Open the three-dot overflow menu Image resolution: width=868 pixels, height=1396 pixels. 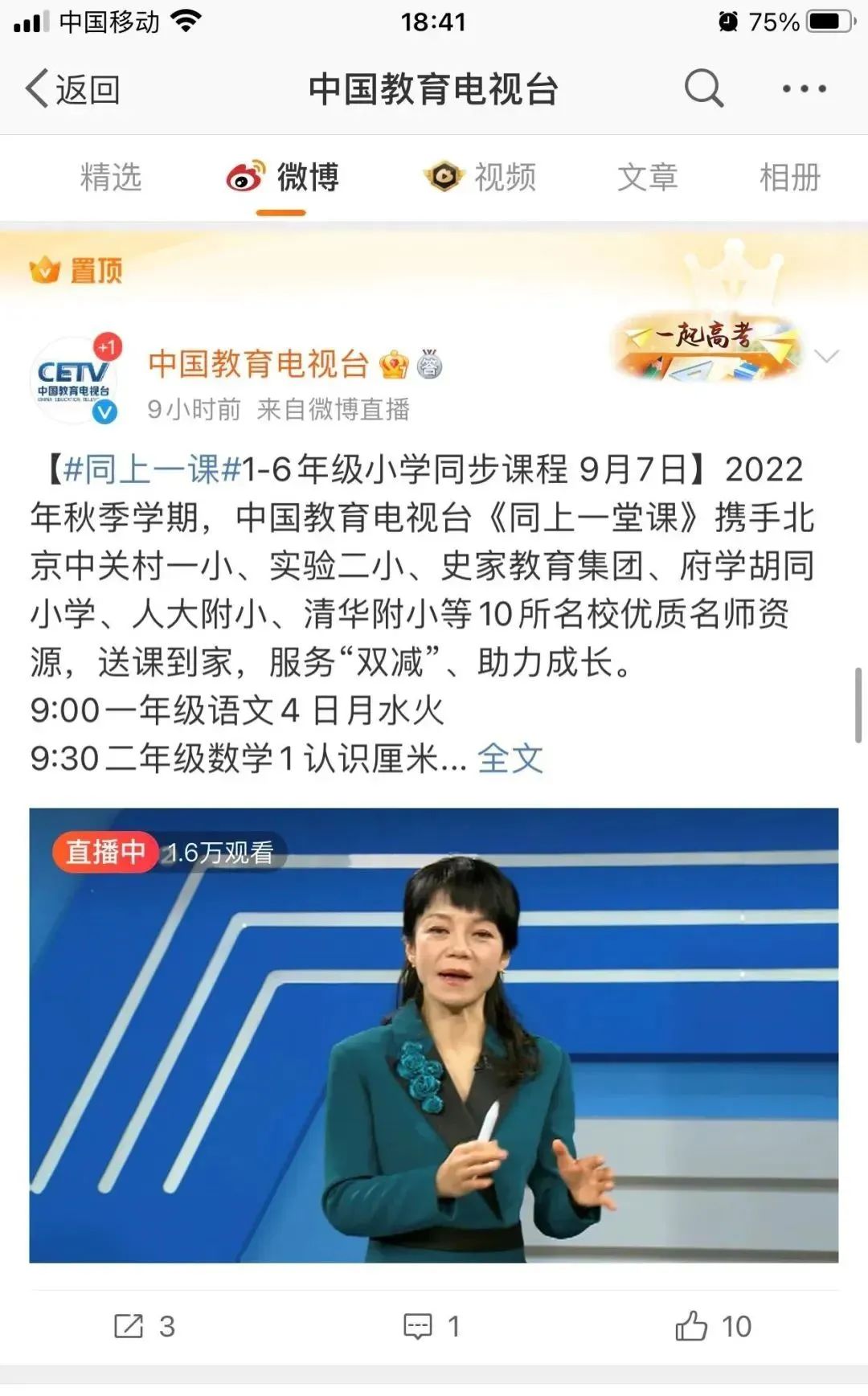804,89
